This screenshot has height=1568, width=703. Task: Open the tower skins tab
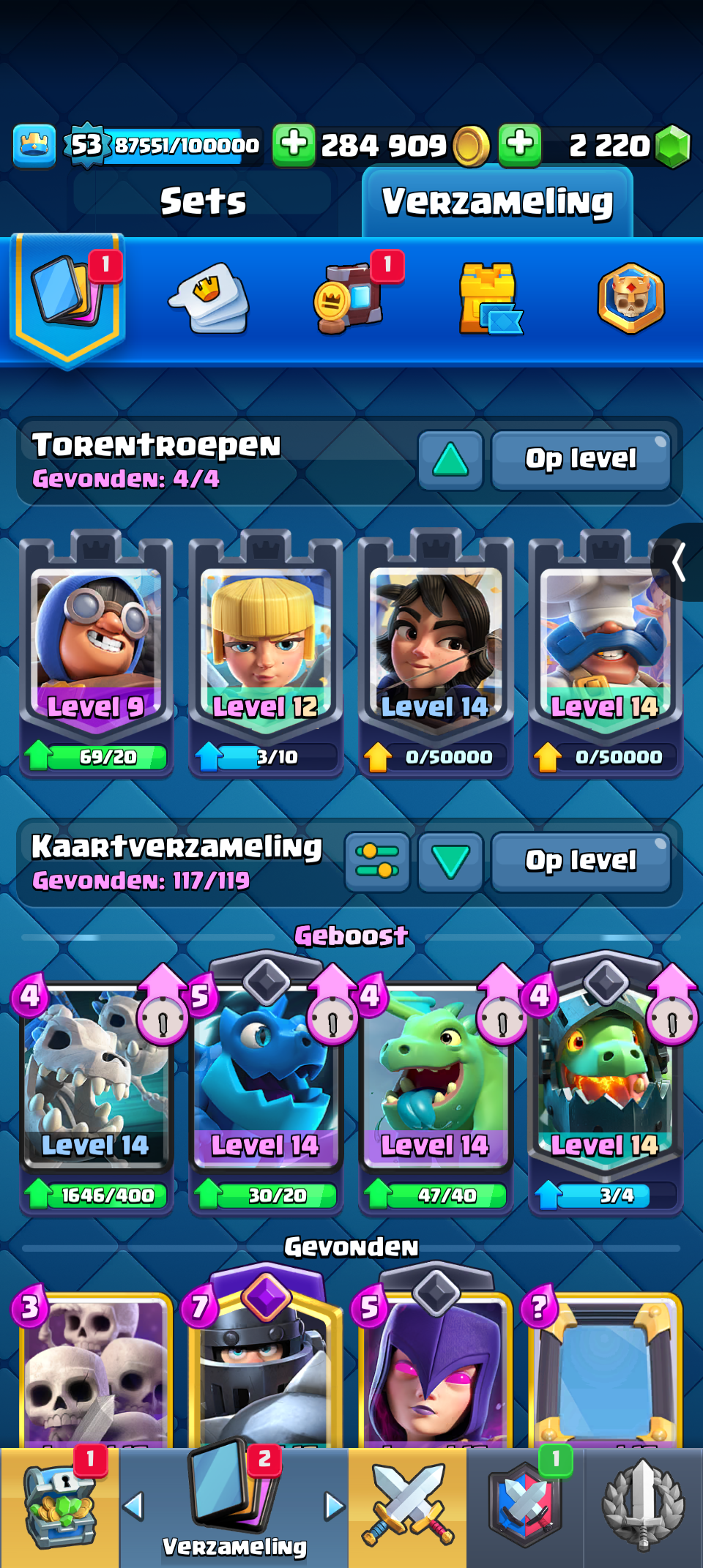point(489,298)
